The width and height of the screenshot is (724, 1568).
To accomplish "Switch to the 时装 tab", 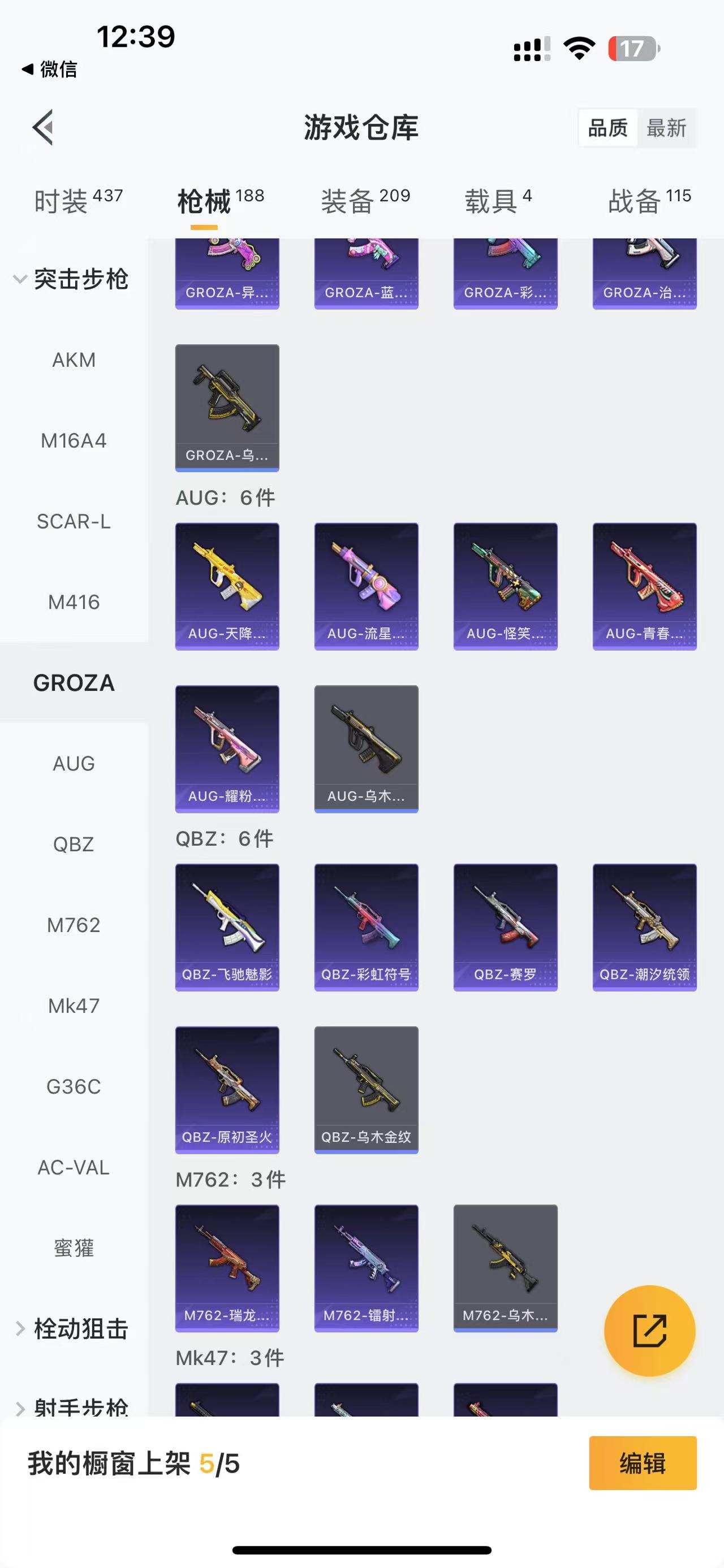I will (x=77, y=201).
